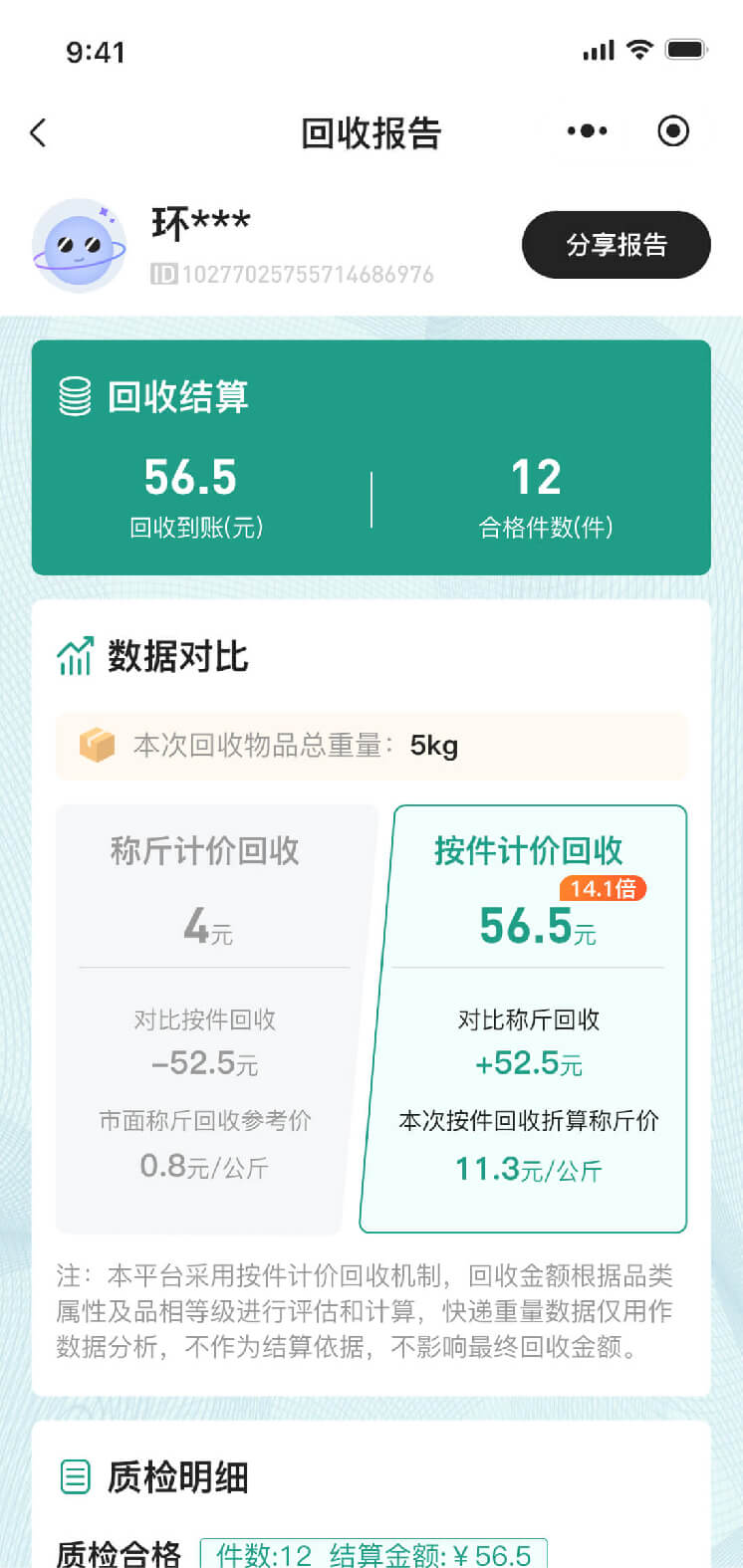
Task: Tap the battery indicator in status bar
Action: pyautogui.click(x=684, y=50)
